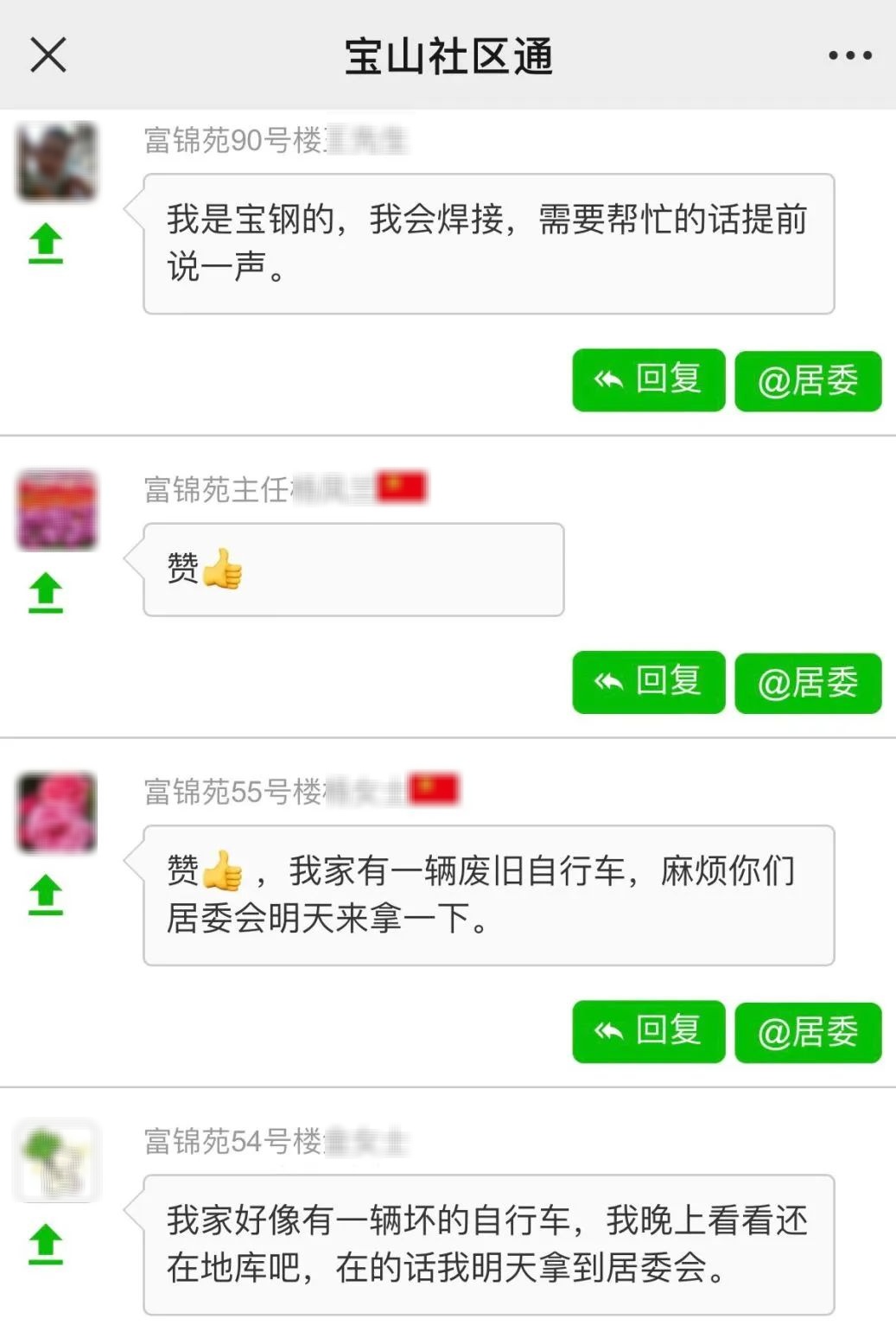Open the three-dot overflow menu

[x=850, y=55]
